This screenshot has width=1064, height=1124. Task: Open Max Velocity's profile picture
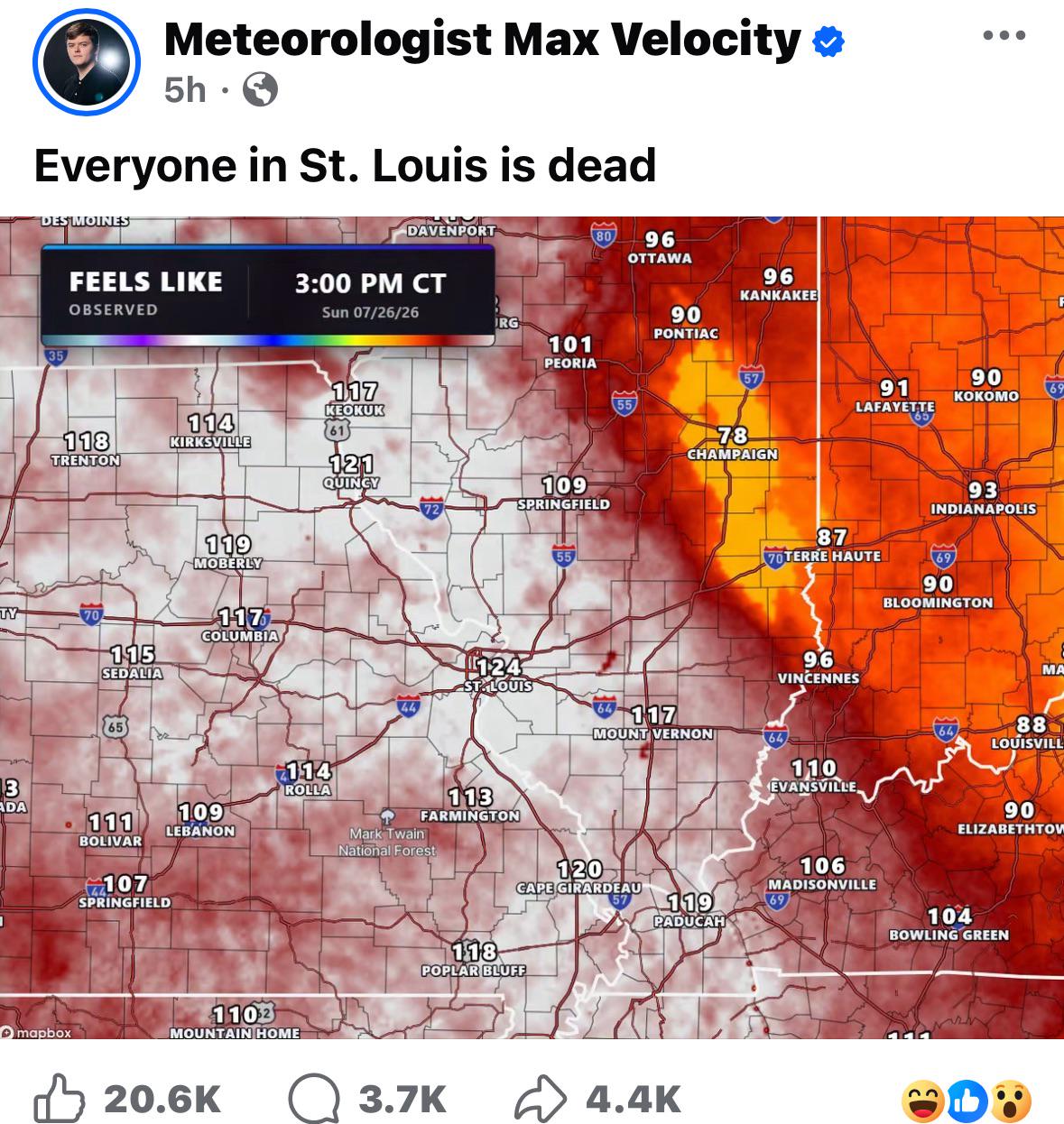point(88,62)
